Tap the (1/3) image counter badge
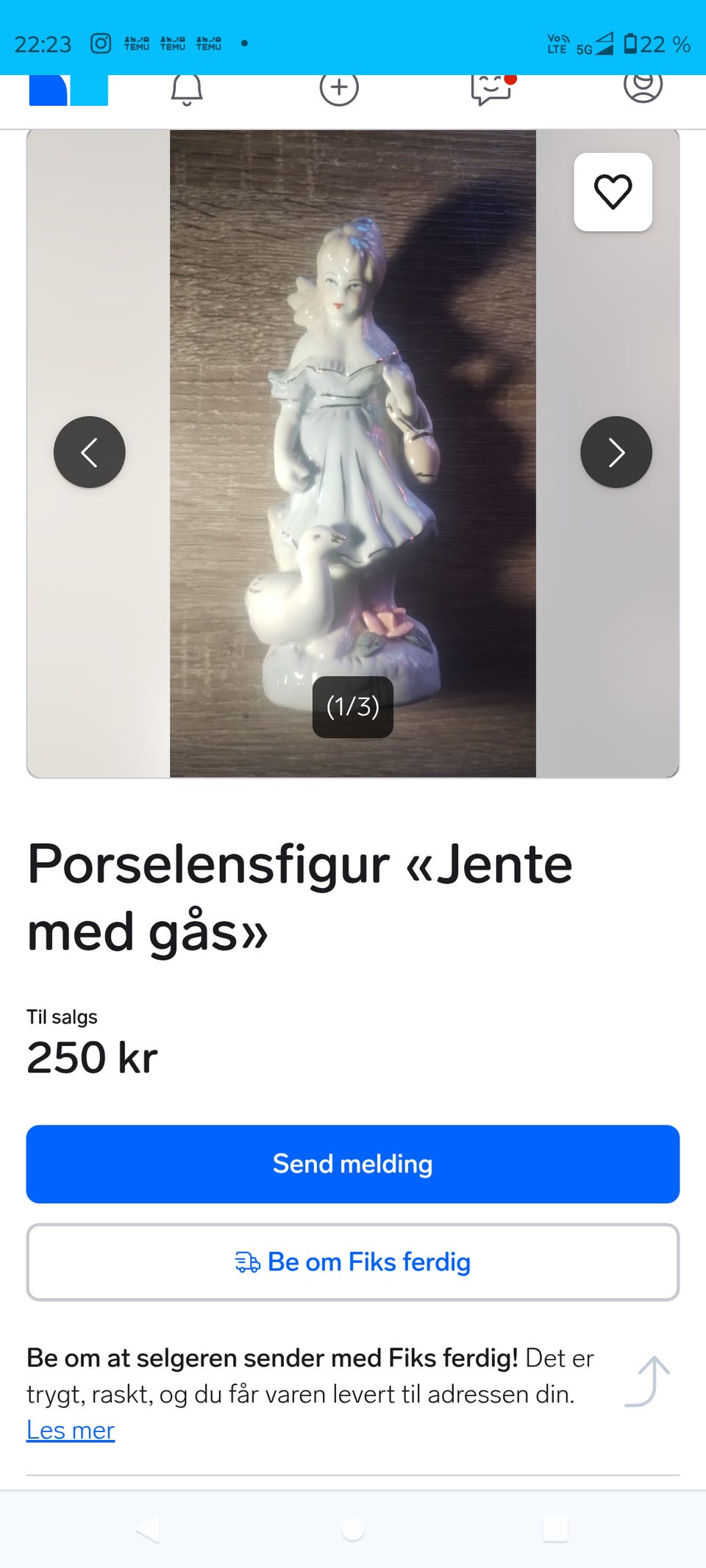 352,707
